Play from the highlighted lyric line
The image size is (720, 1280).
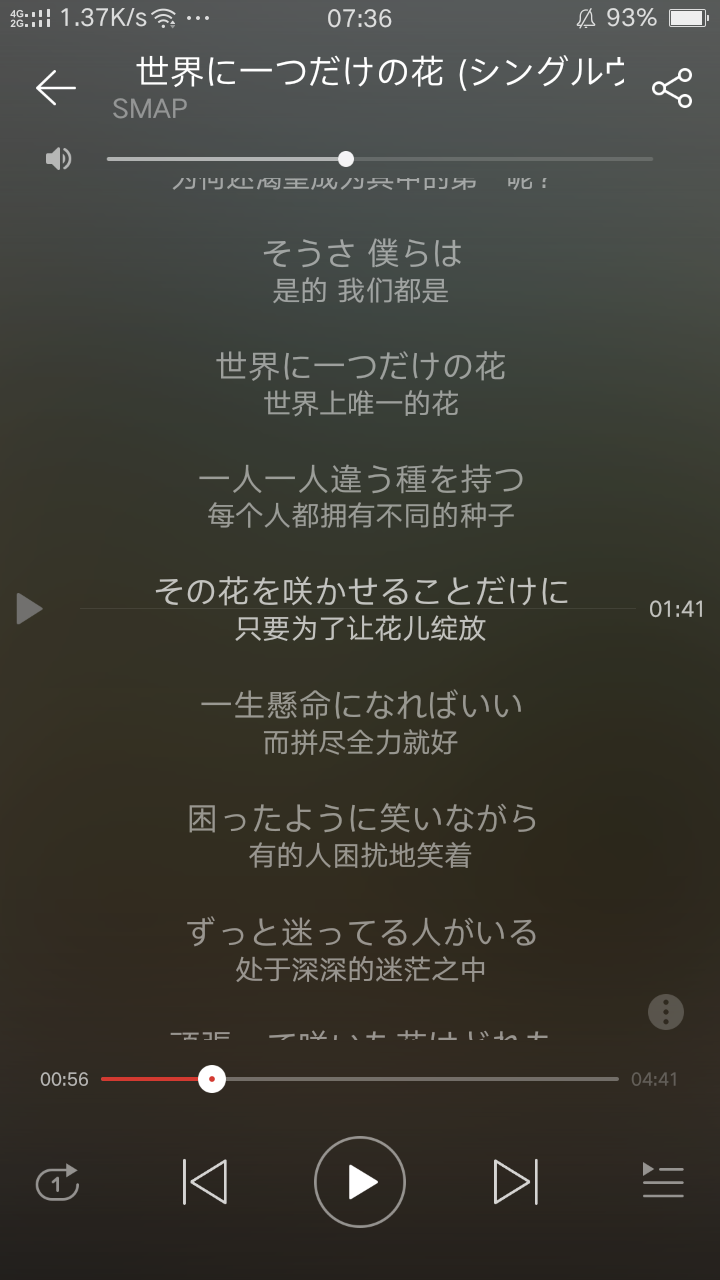pos(30,608)
